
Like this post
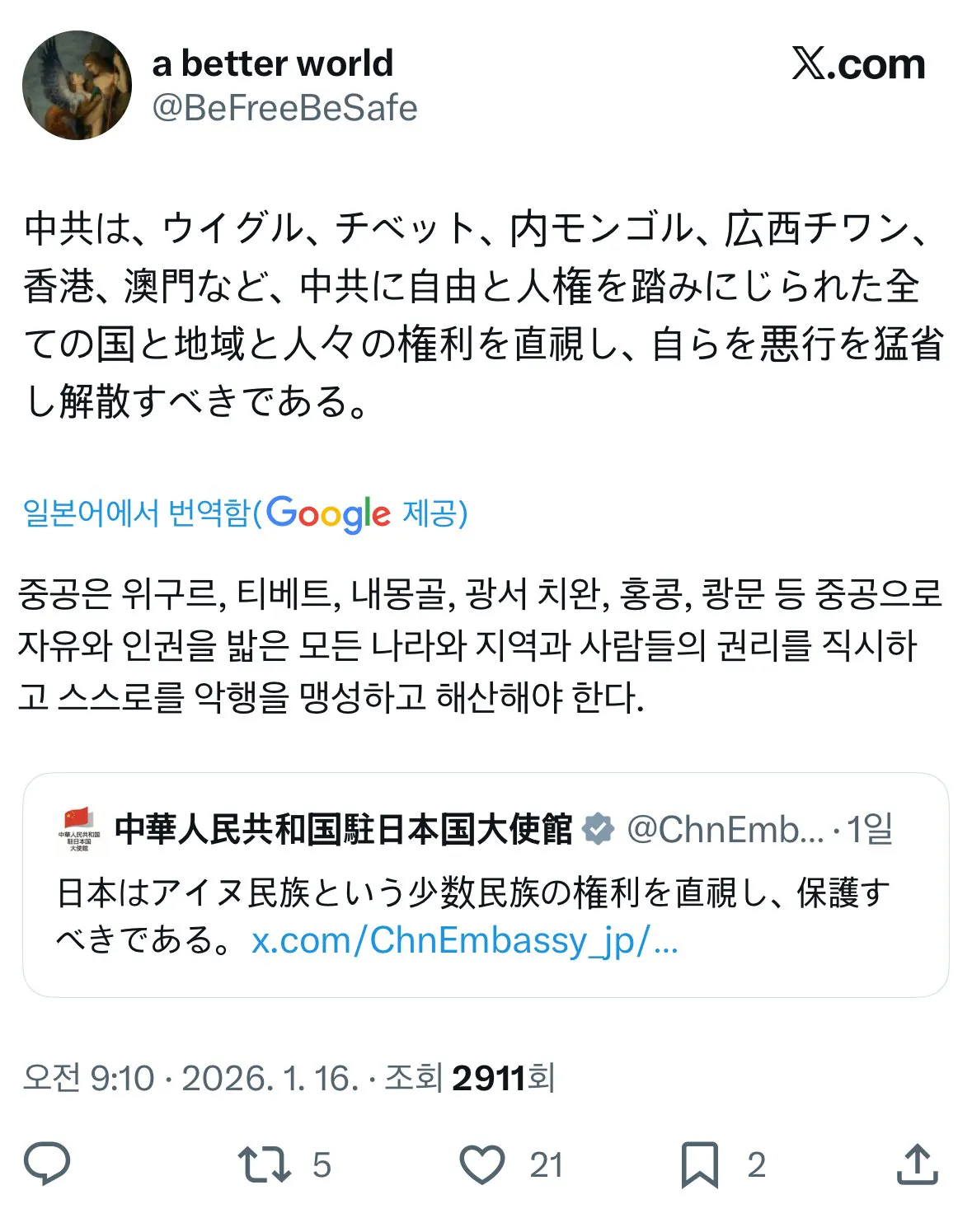click(x=482, y=1164)
